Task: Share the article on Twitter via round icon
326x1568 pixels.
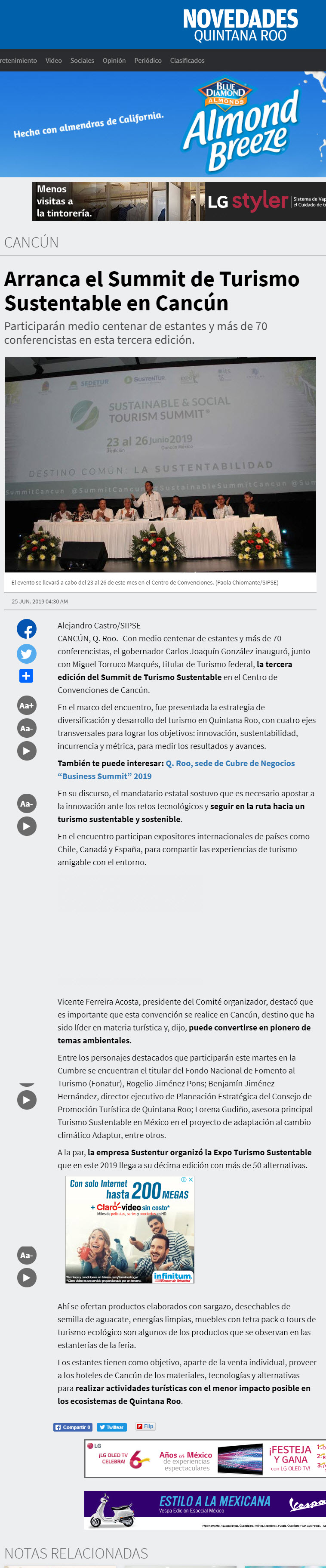Action: point(26,654)
